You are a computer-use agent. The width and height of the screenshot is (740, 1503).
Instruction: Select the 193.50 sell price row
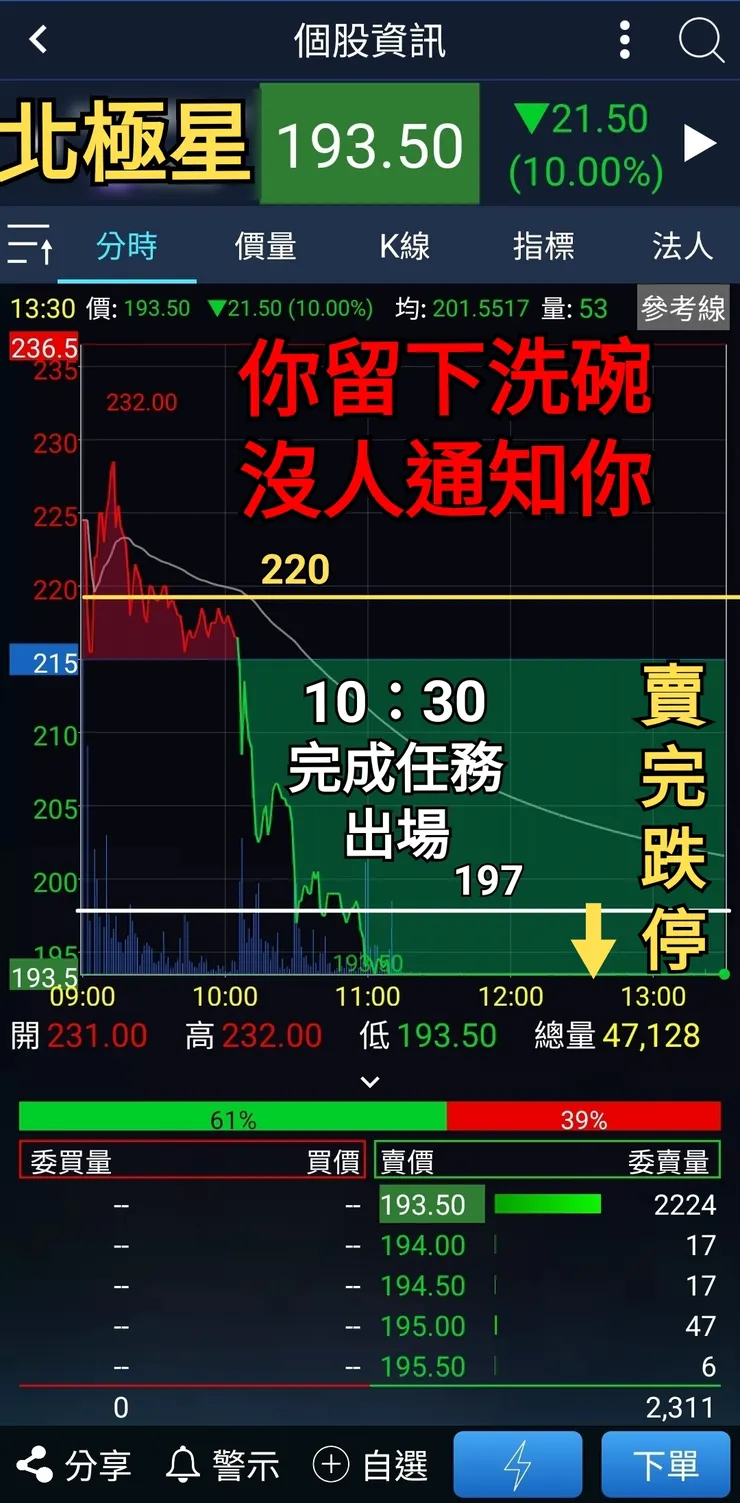[x=431, y=1204]
